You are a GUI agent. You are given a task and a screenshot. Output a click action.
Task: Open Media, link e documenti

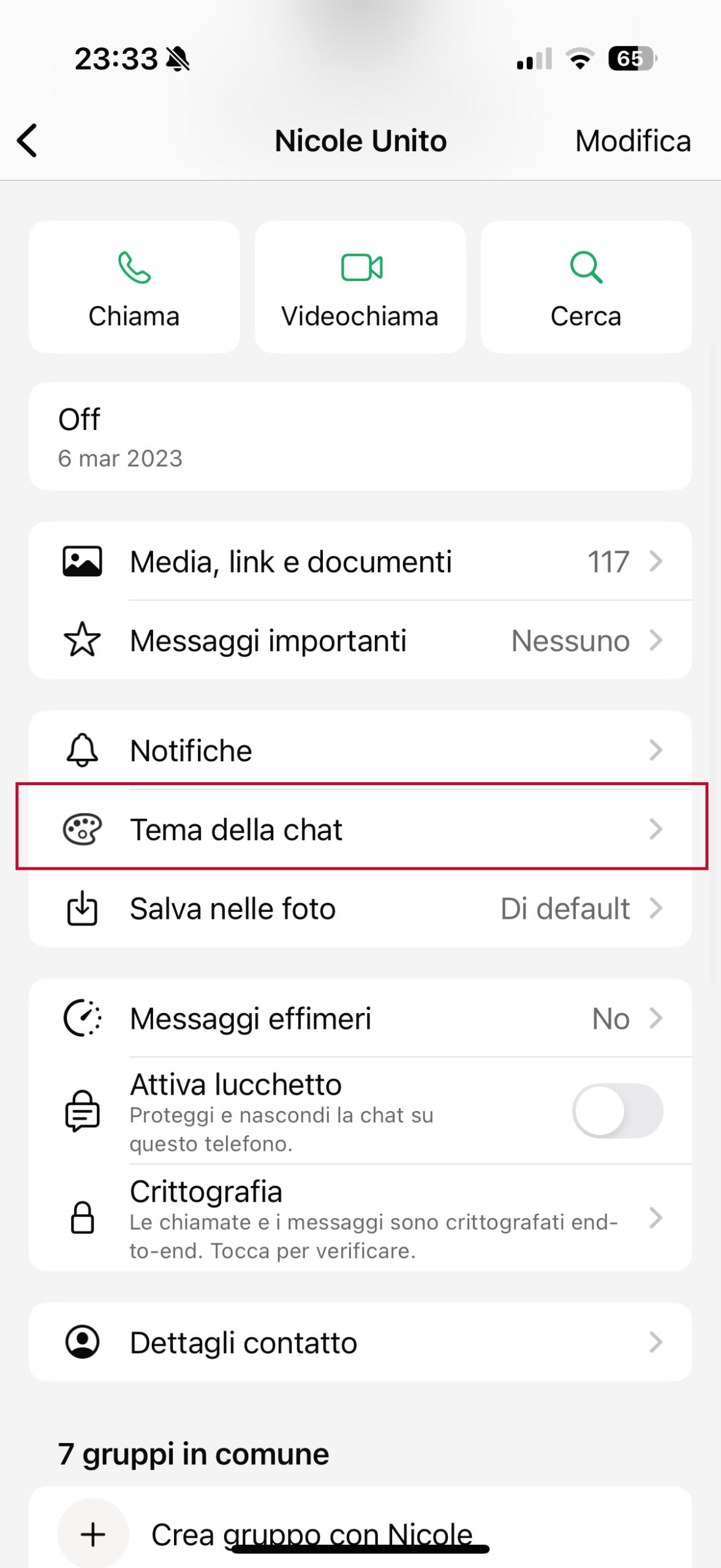coord(360,561)
